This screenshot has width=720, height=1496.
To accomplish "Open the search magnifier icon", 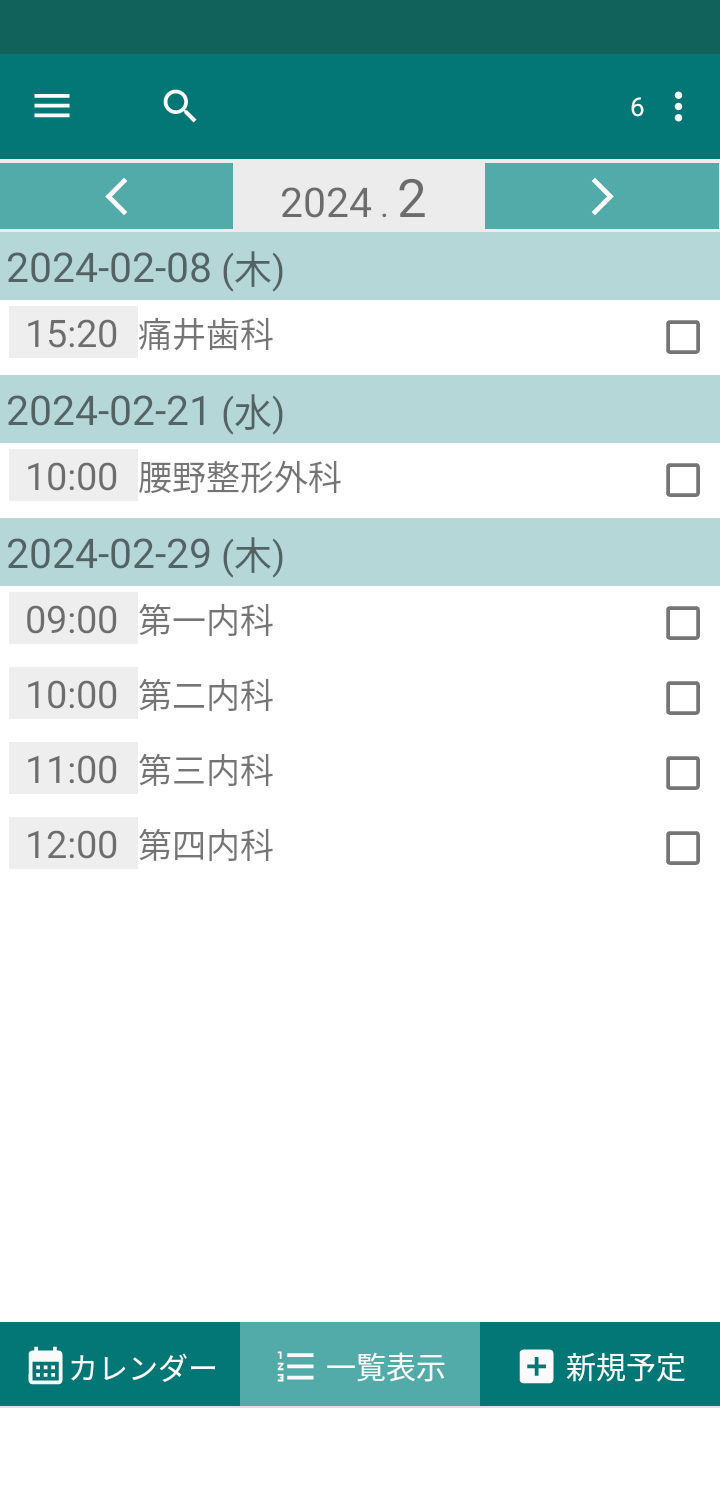I will (180, 106).
